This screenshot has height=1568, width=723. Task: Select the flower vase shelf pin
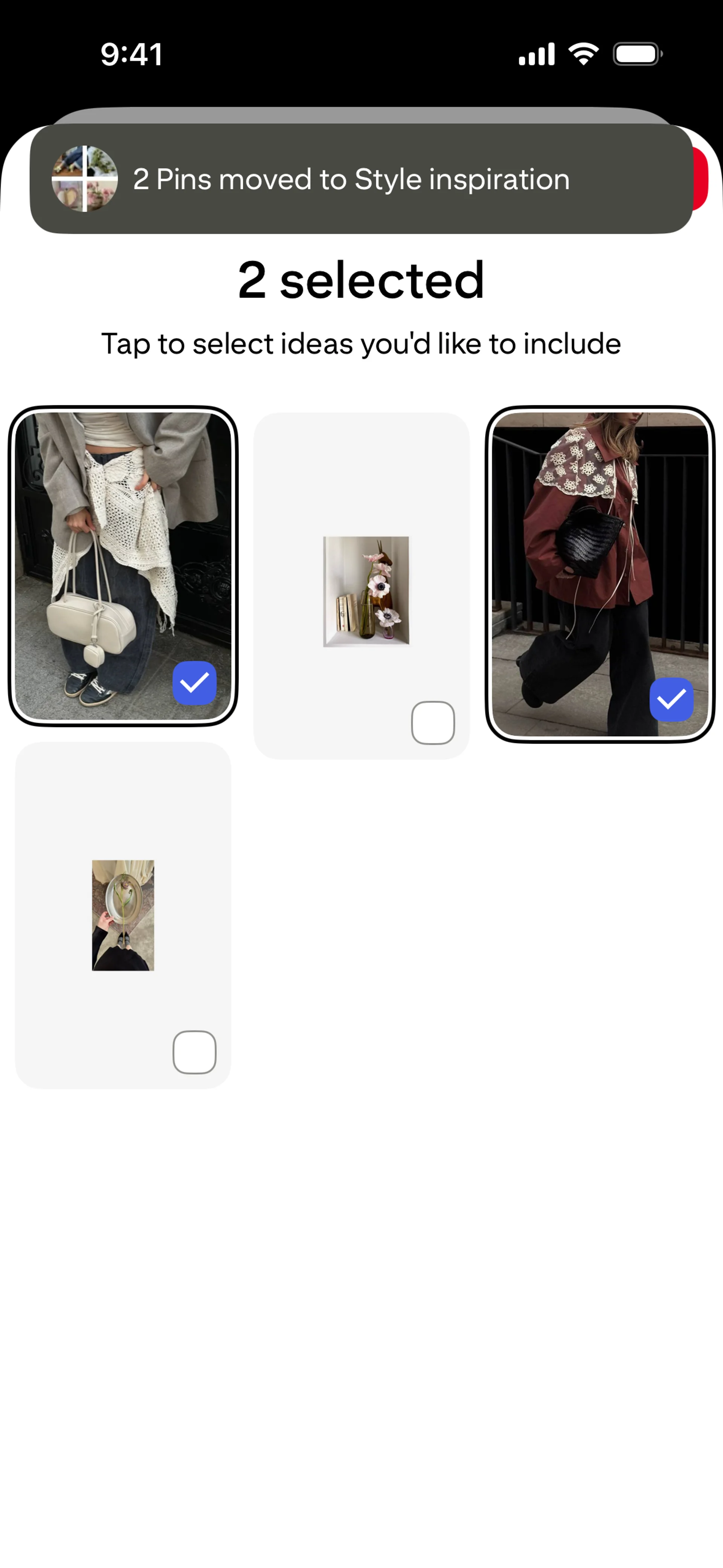point(433,723)
